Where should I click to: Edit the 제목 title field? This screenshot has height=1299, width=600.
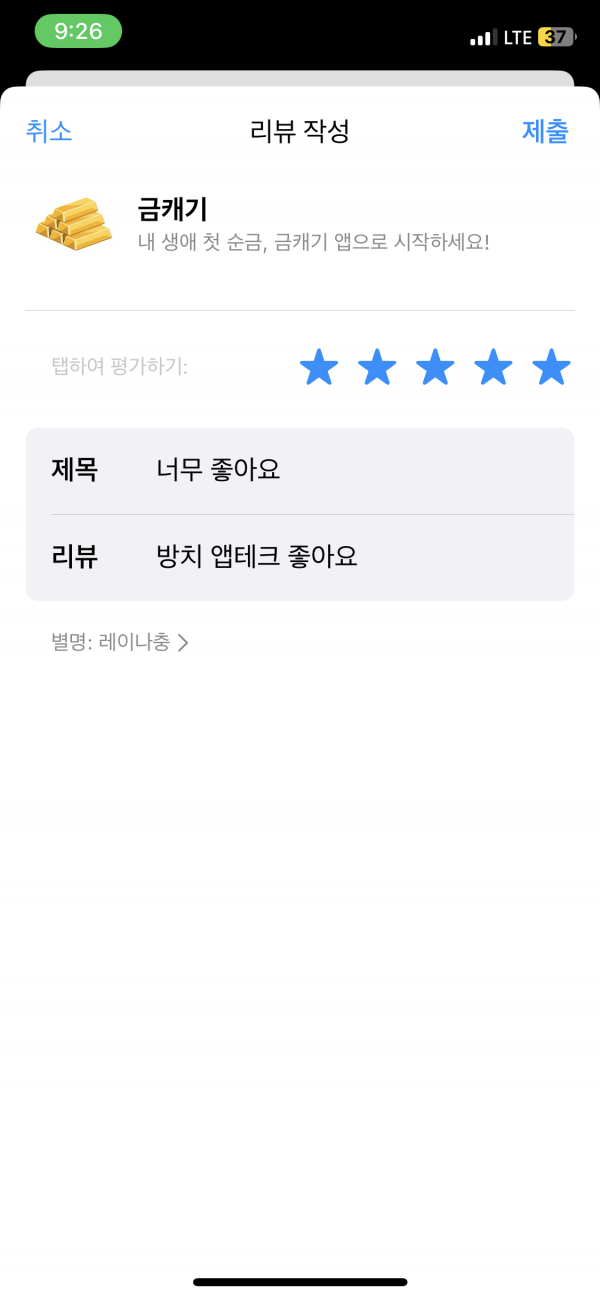pos(300,471)
